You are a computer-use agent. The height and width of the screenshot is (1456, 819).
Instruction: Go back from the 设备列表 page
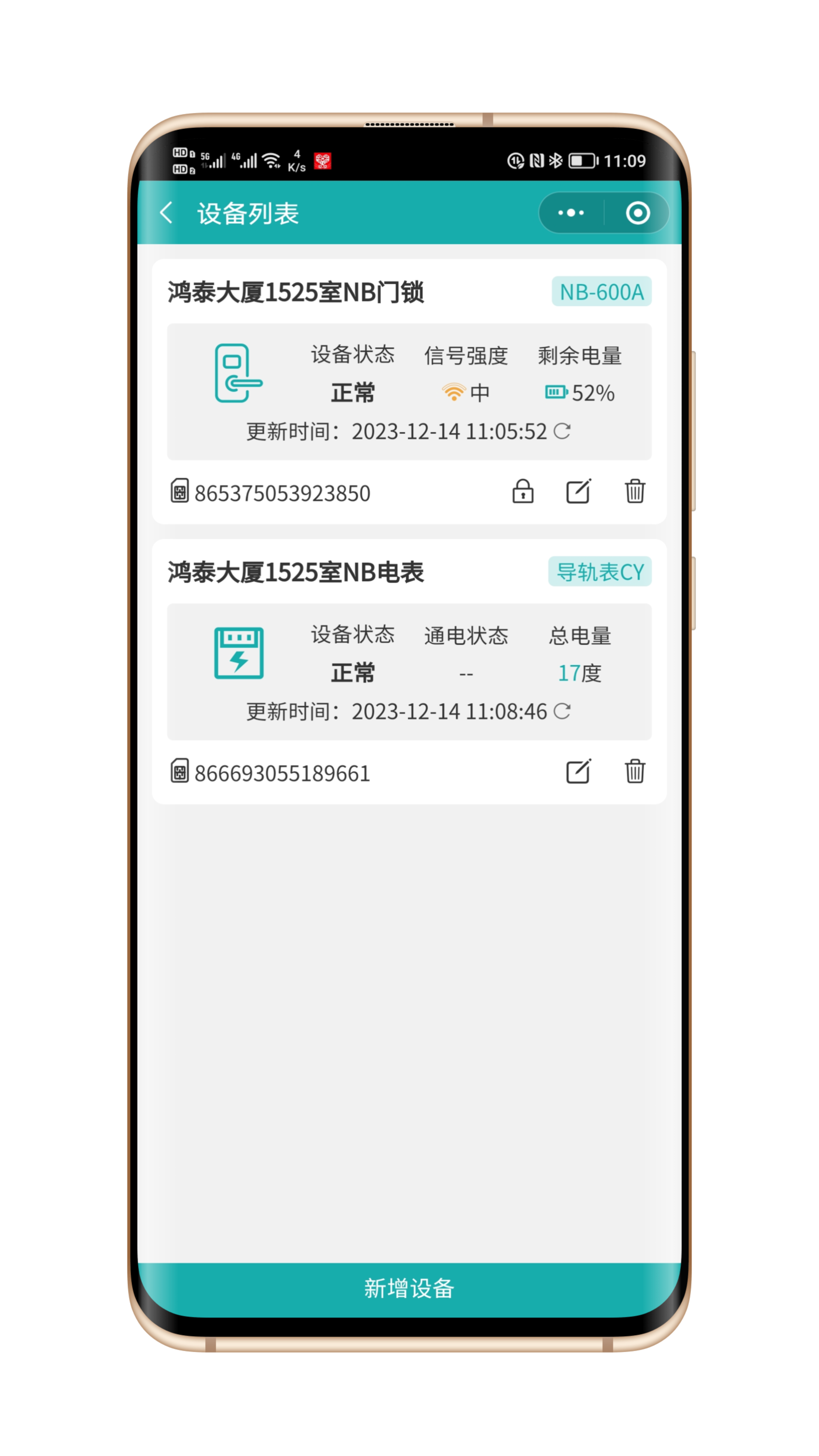[x=166, y=213]
